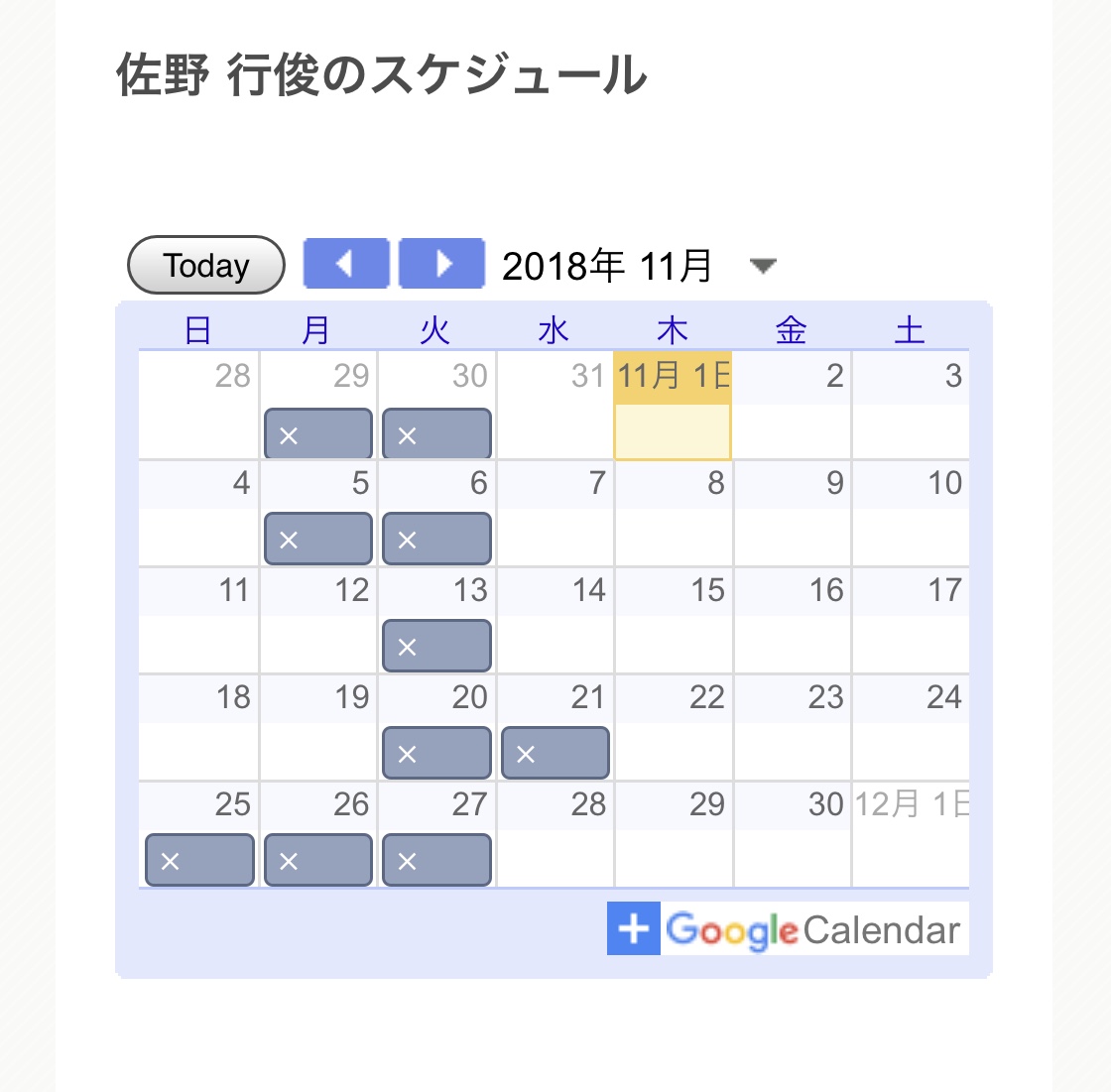Image resolution: width=1111 pixels, height=1092 pixels.
Task: Open the × event on November 21
Action: point(555,753)
